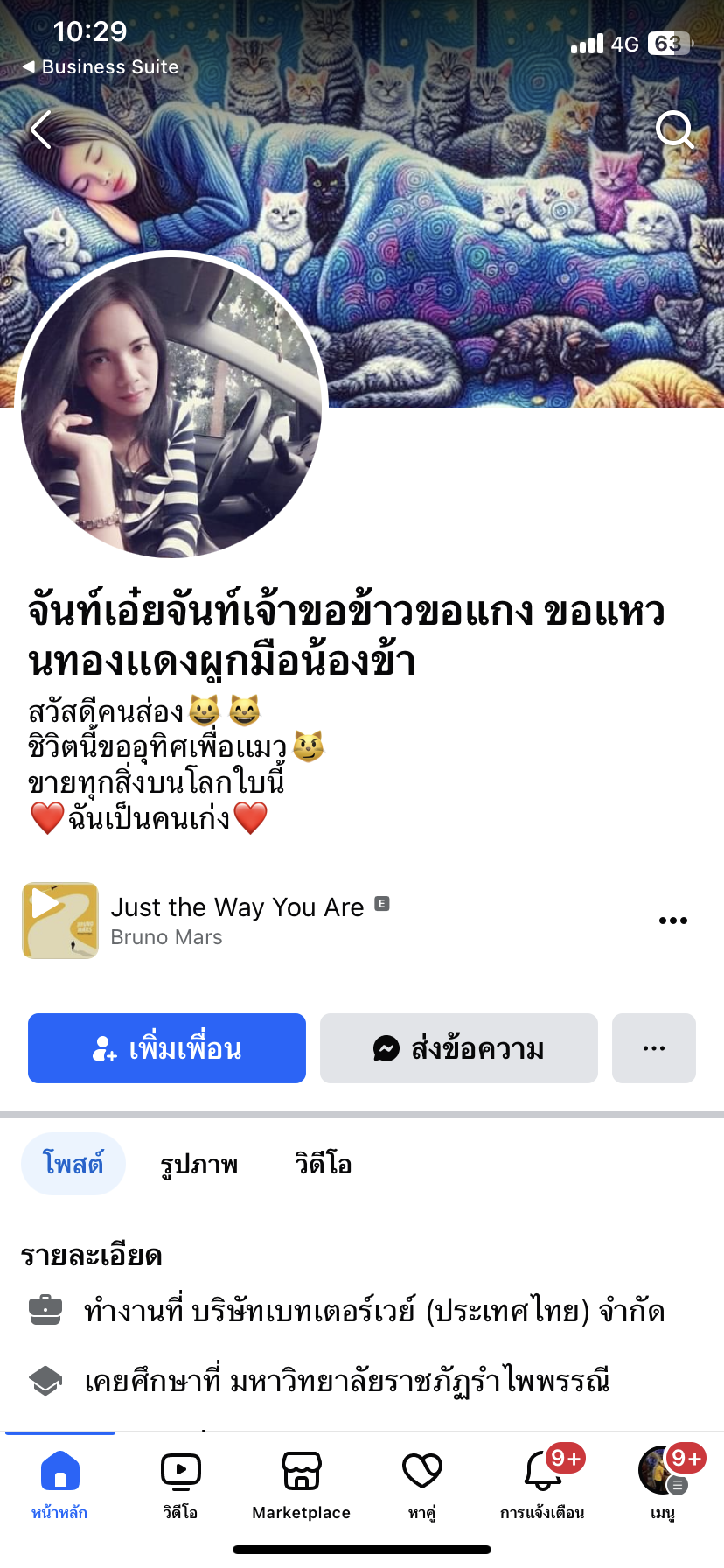The height and width of the screenshot is (1568, 724).
Task: View the circular profile picture
Action: 171,406
